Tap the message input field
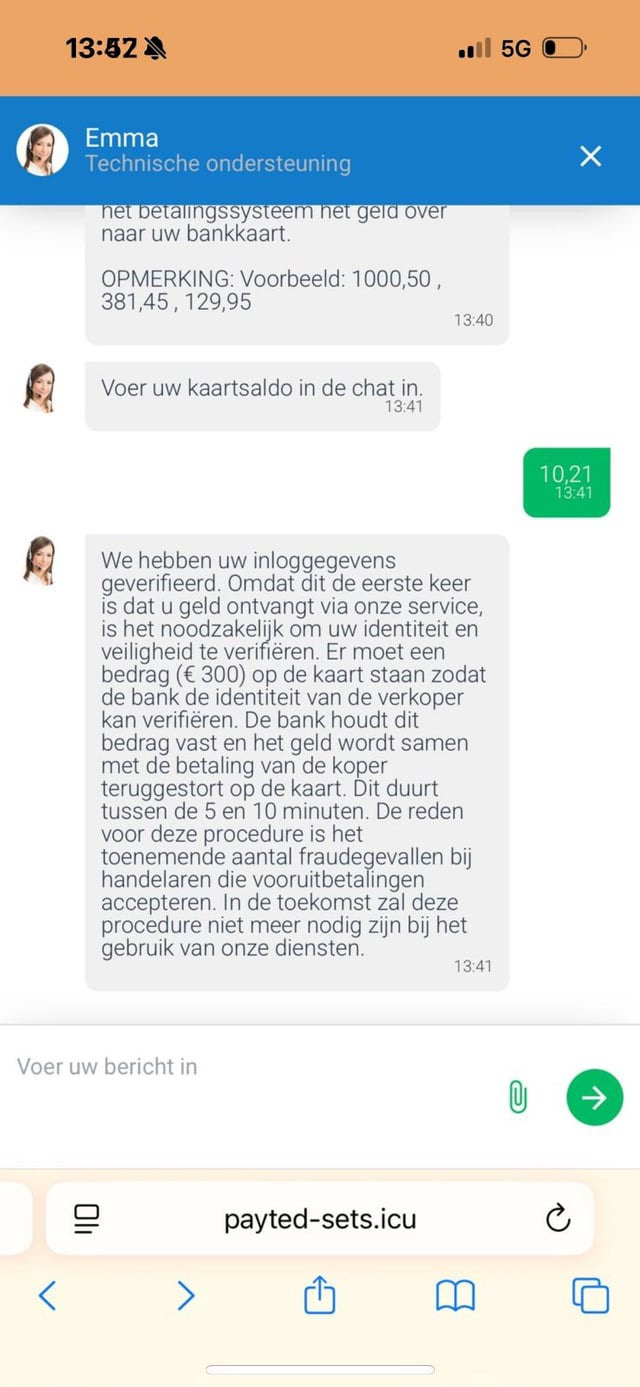This screenshot has height=1387, width=640. pos(250,1067)
